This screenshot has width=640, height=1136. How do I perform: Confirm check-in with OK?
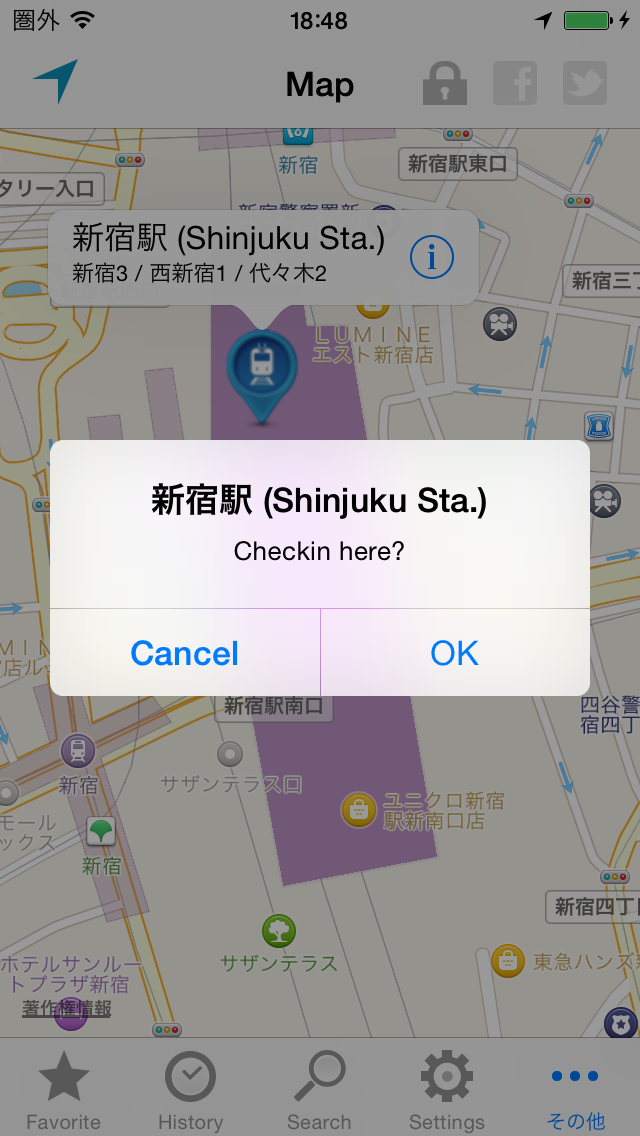(454, 653)
